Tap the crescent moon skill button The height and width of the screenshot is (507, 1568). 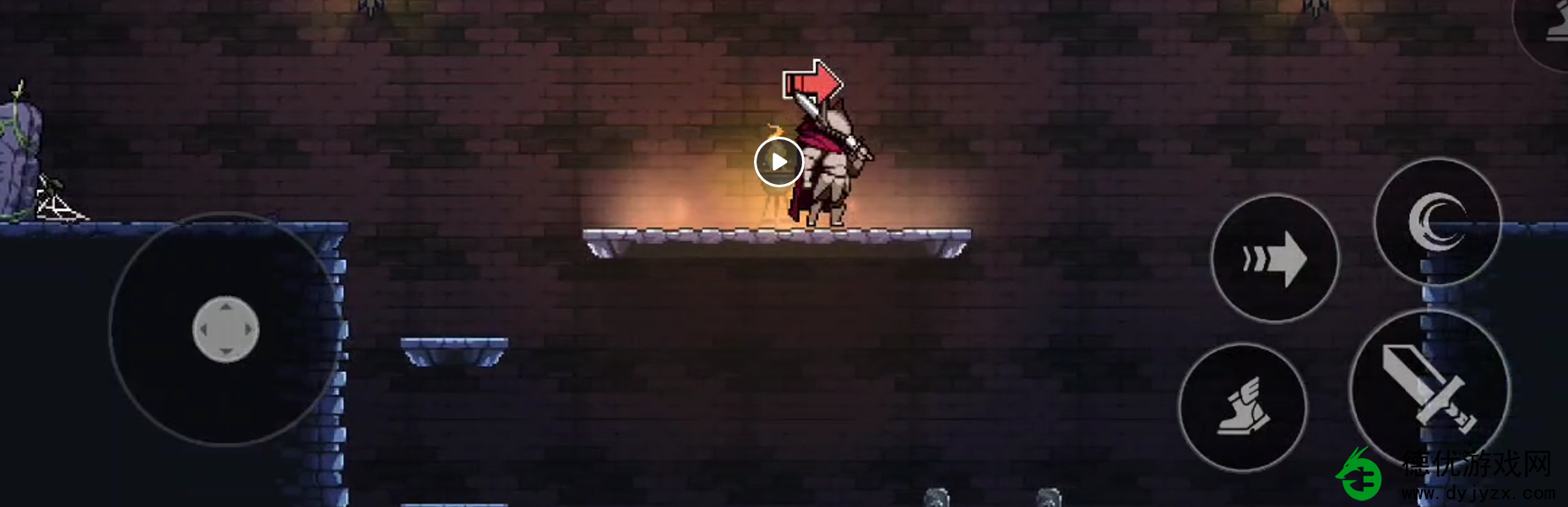point(1436,222)
